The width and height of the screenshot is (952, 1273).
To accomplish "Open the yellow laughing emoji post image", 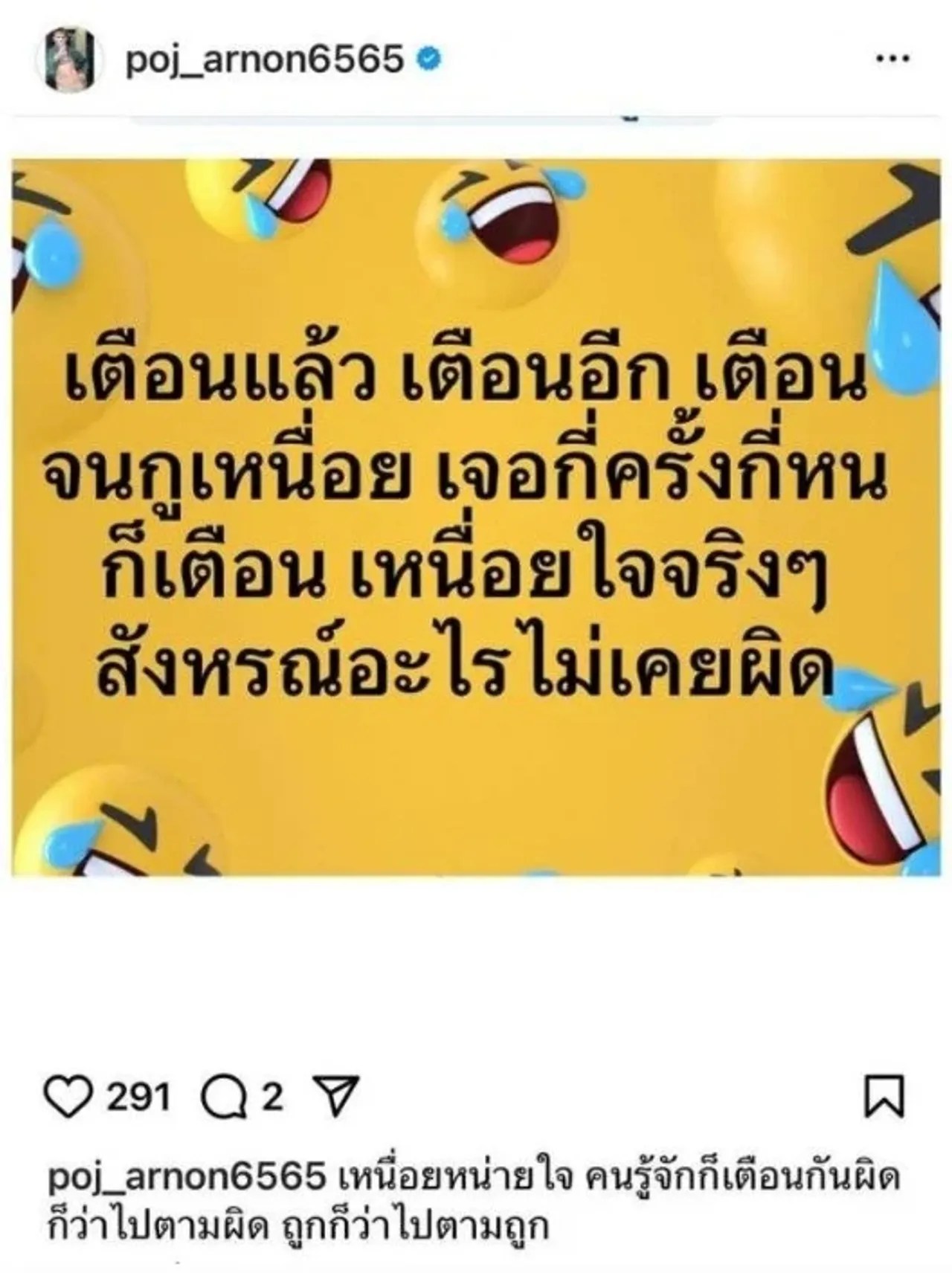I will pyautogui.click(x=476, y=517).
